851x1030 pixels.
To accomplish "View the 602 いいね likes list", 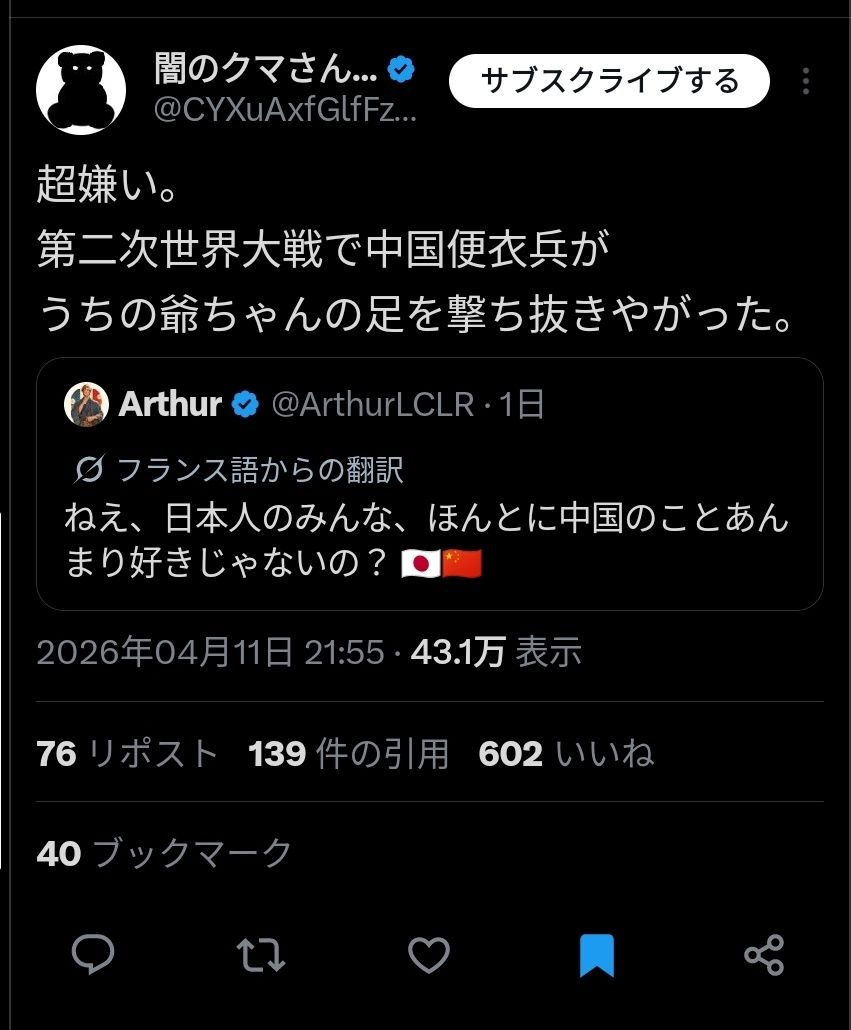I will 566,753.
